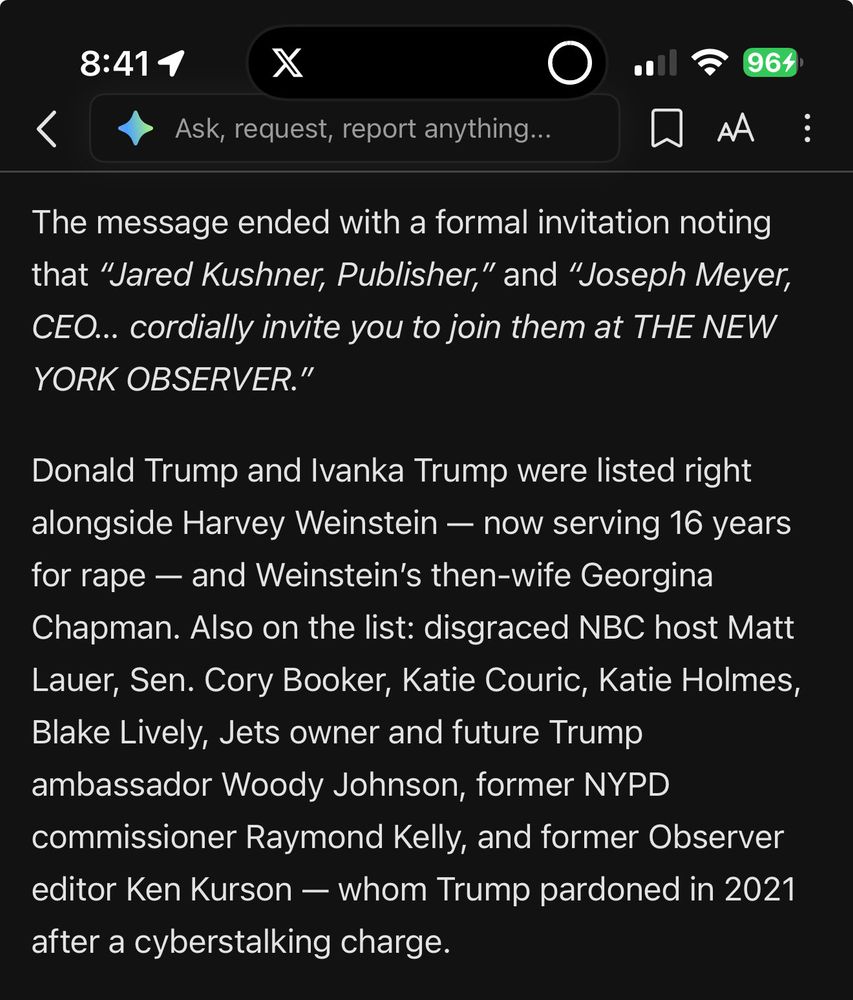This screenshot has height=1000, width=853.
Task: Open the three-dot overflow menu
Action: pyautogui.click(x=807, y=128)
